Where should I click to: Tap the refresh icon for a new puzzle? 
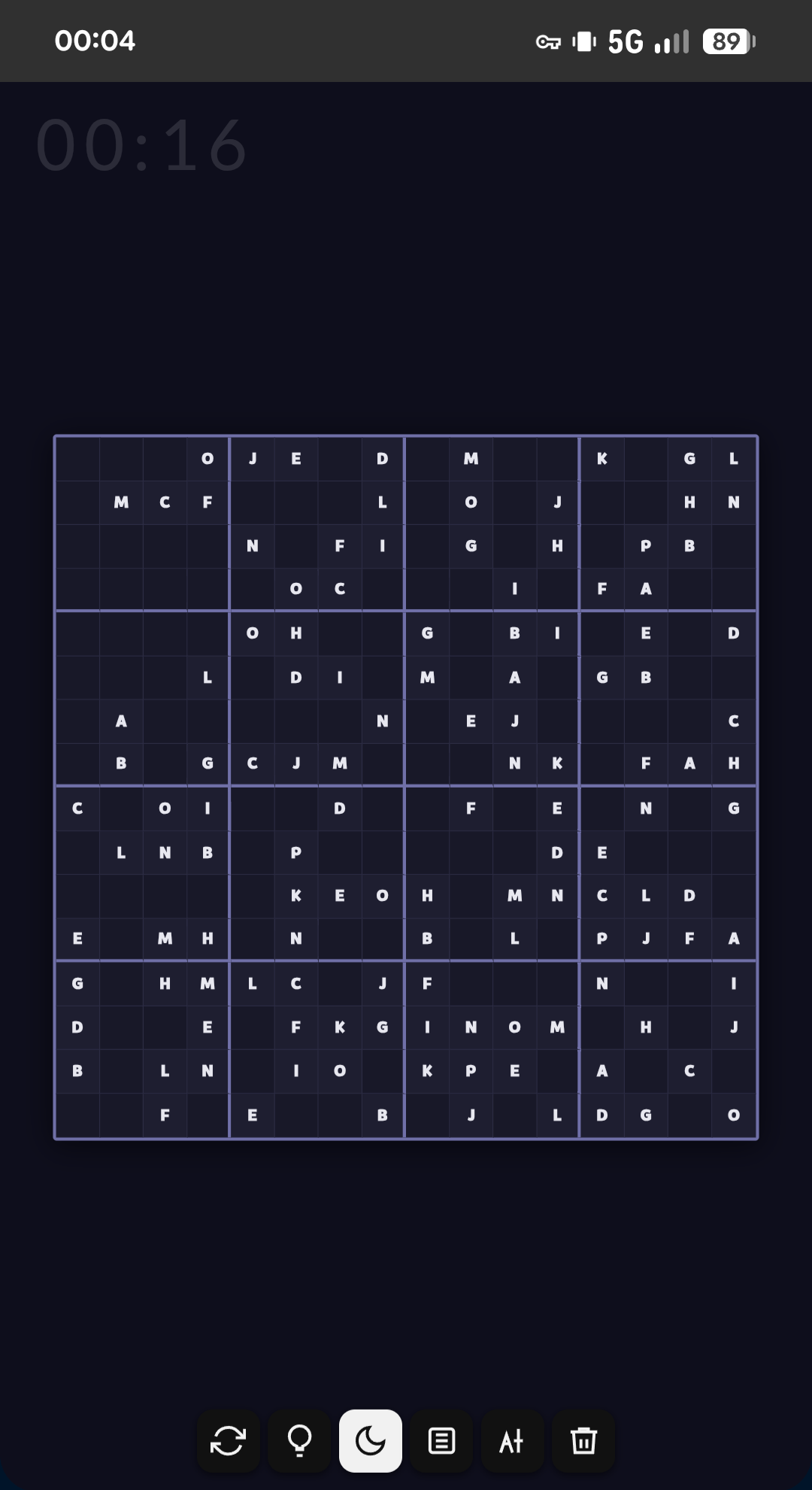pyautogui.click(x=228, y=1441)
